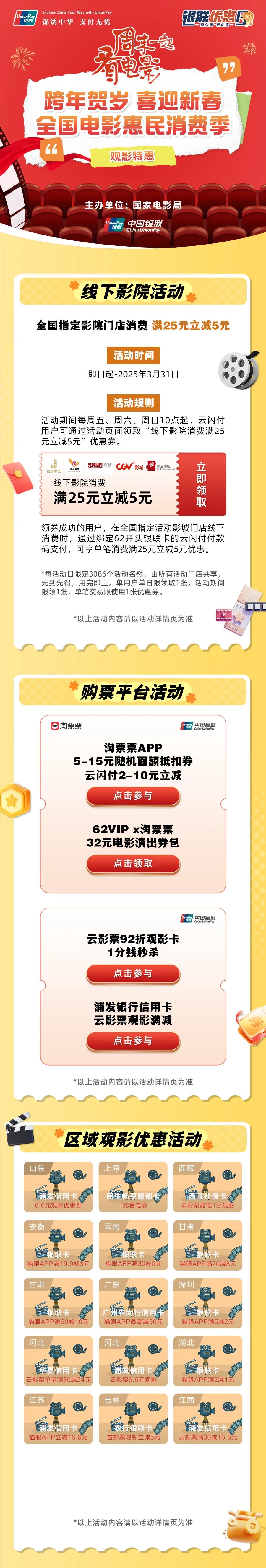
Task: Tap 点击参与 under 浦发银行信用卡 云影票 offer
Action: 133,1040
